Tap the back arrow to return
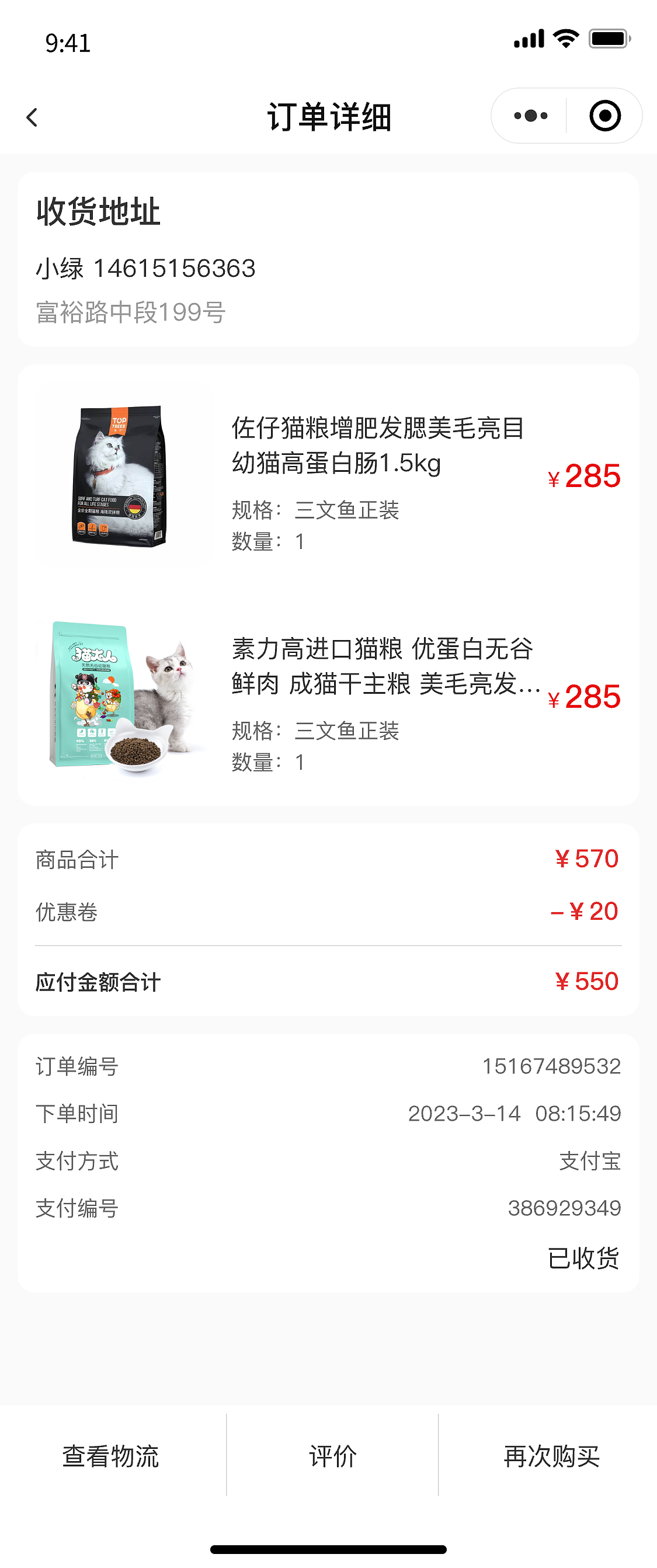The height and width of the screenshot is (1568, 657). (32, 116)
